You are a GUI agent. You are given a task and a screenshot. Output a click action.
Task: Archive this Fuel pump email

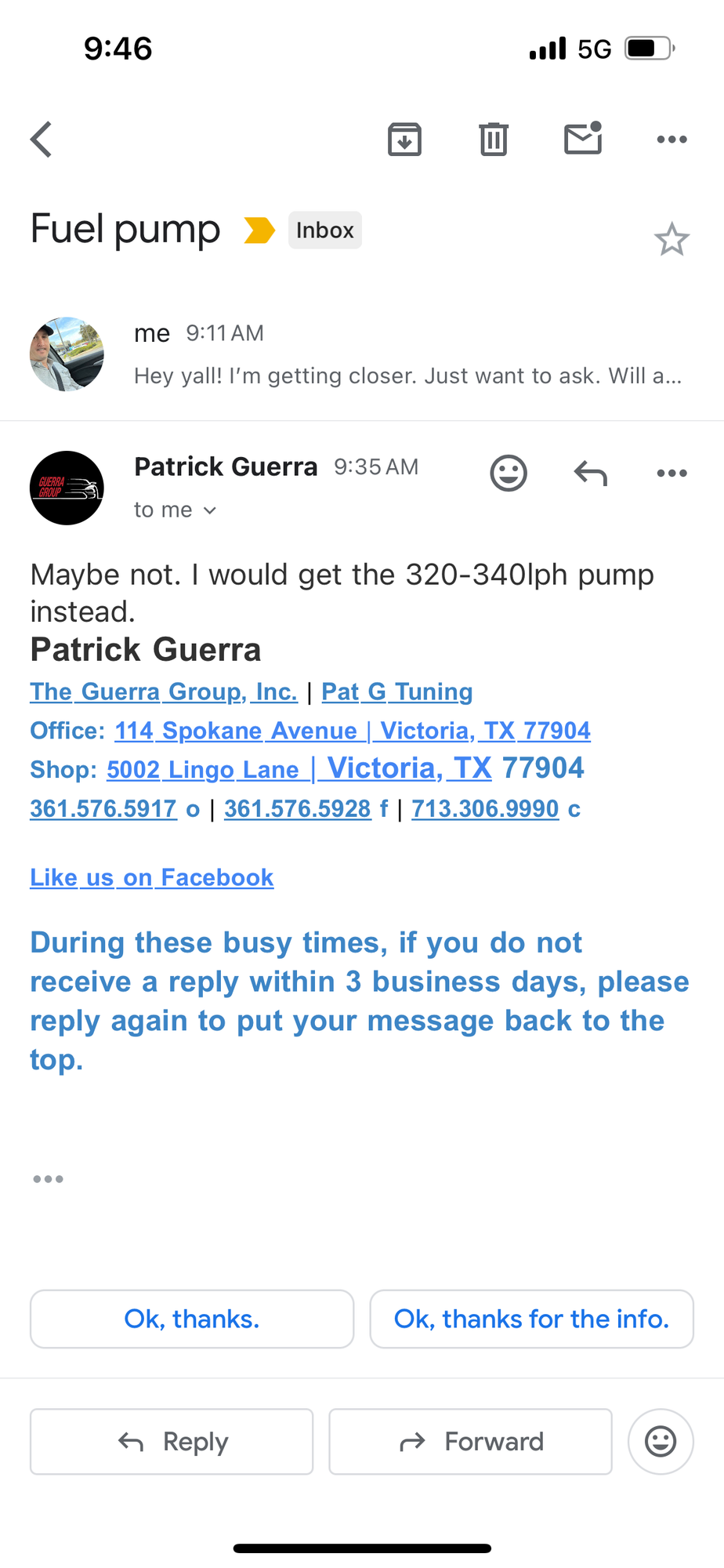404,140
